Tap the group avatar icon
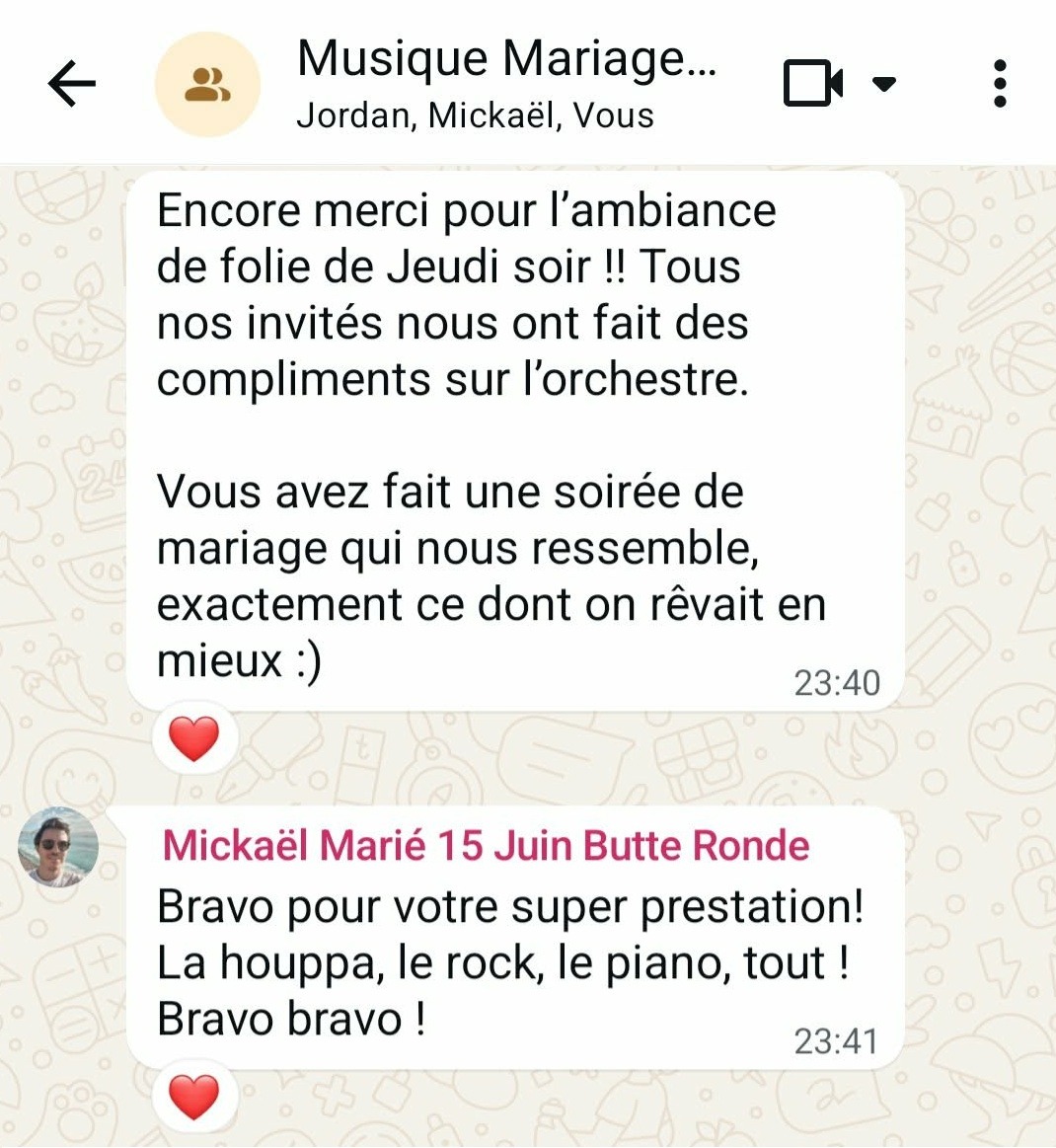The width and height of the screenshot is (1056, 1148). click(x=207, y=84)
